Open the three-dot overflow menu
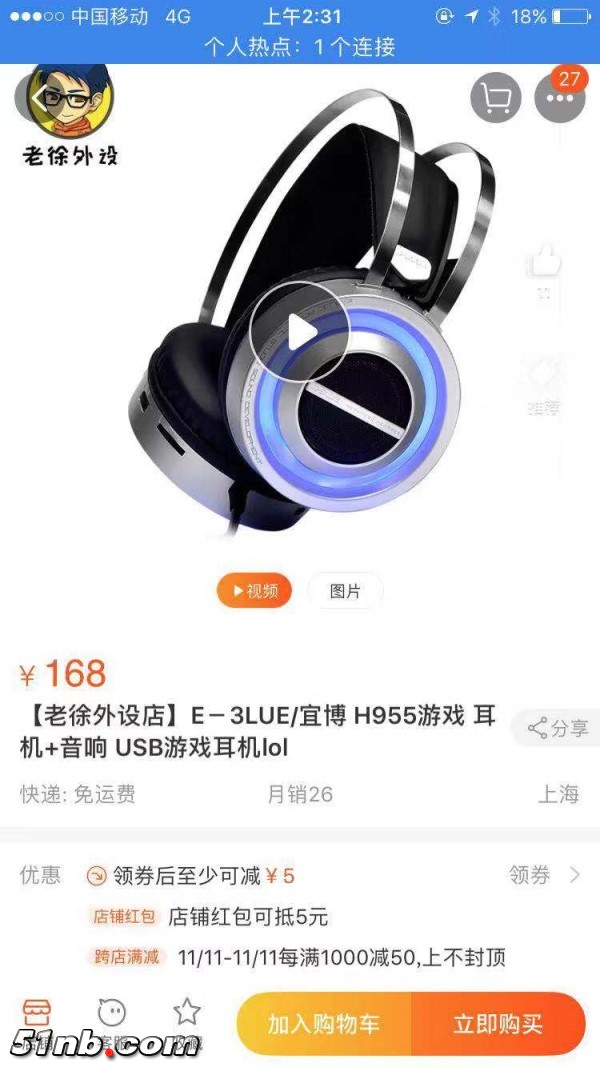Viewport: 600px width, 1067px height. click(x=560, y=98)
